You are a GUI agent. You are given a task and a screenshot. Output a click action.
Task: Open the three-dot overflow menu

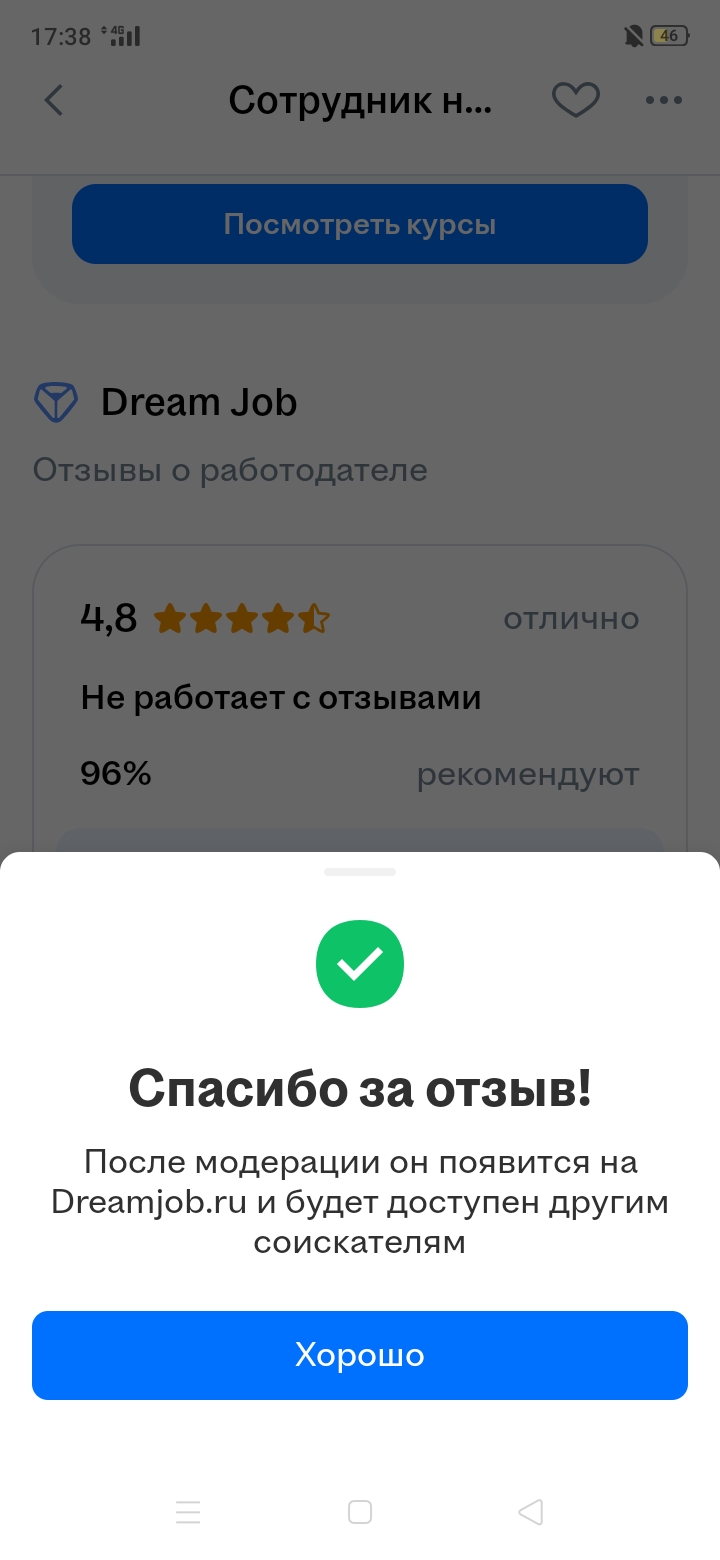[x=664, y=100]
